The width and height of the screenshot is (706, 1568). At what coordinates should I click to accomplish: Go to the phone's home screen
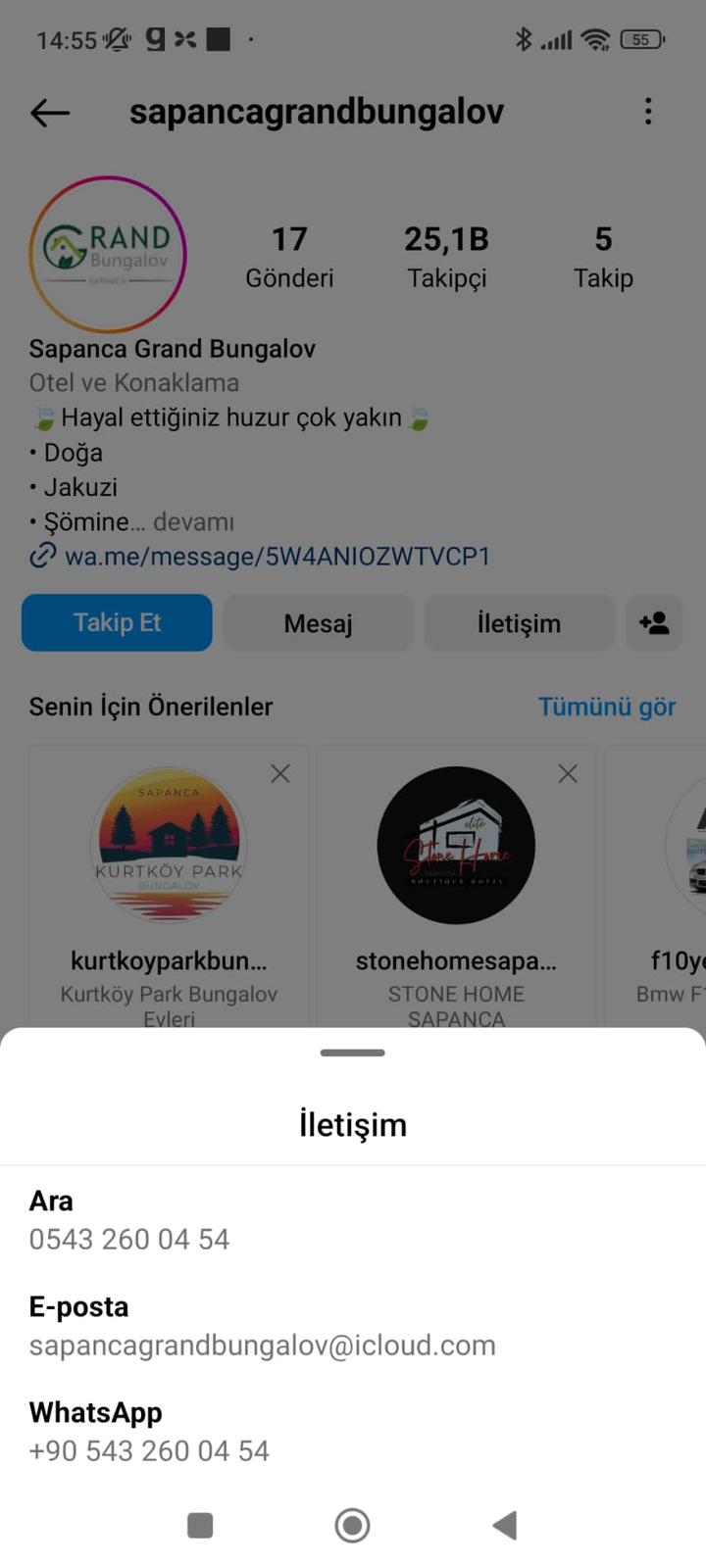pos(352,1525)
